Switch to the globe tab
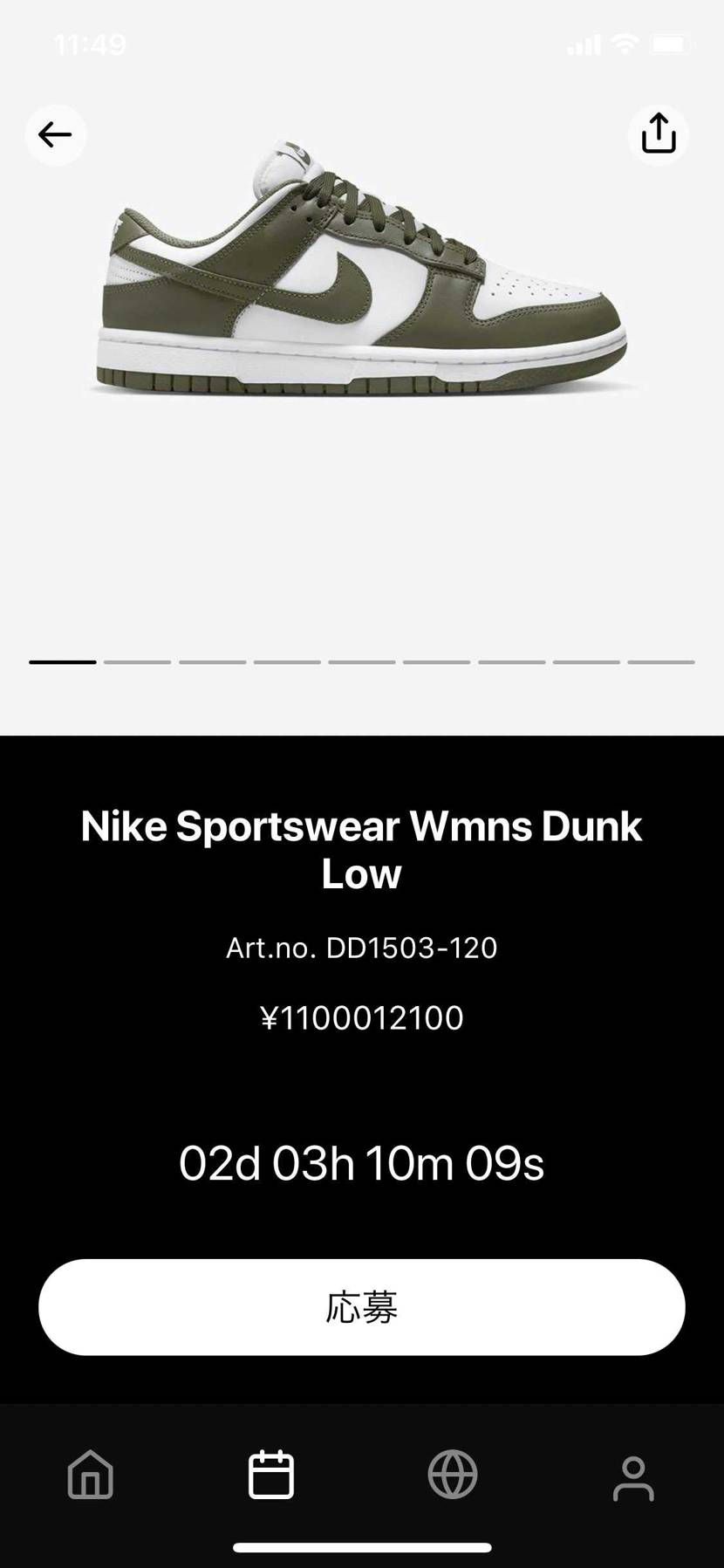Image resolution: width=724 pixels, height=1568 pixels. (453, 1475)
